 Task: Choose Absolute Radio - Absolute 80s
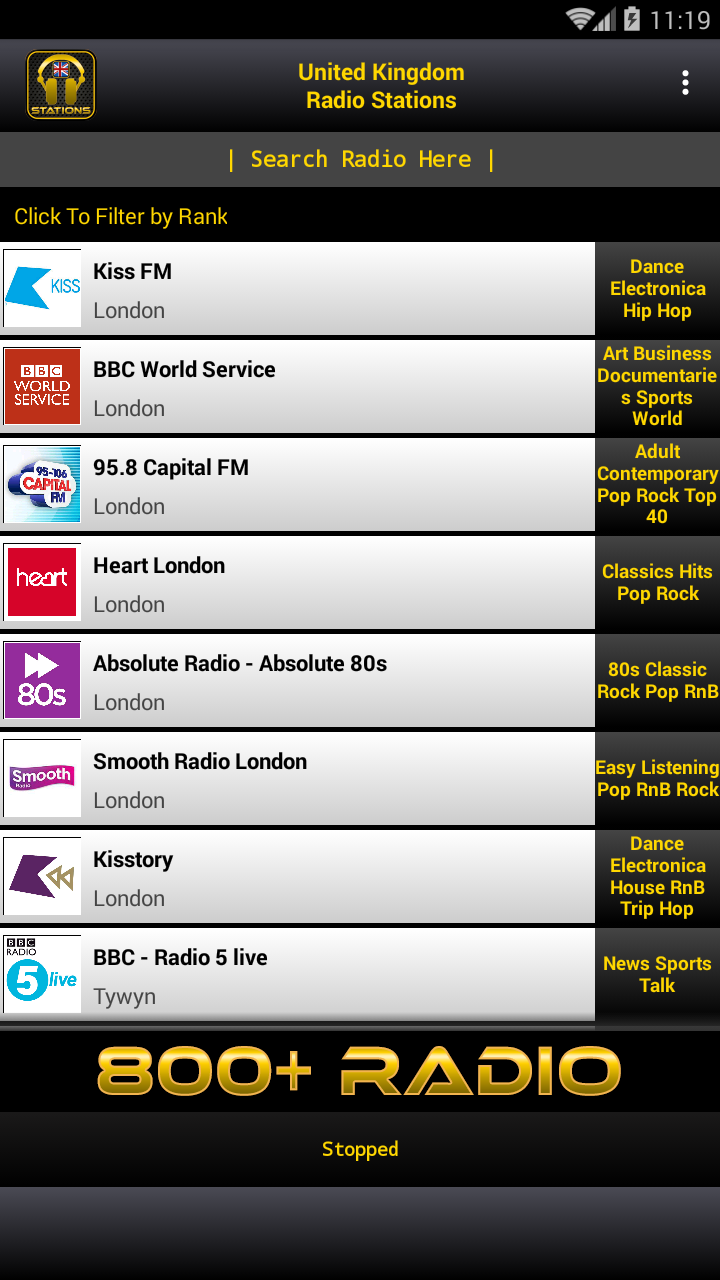point(300,681)
